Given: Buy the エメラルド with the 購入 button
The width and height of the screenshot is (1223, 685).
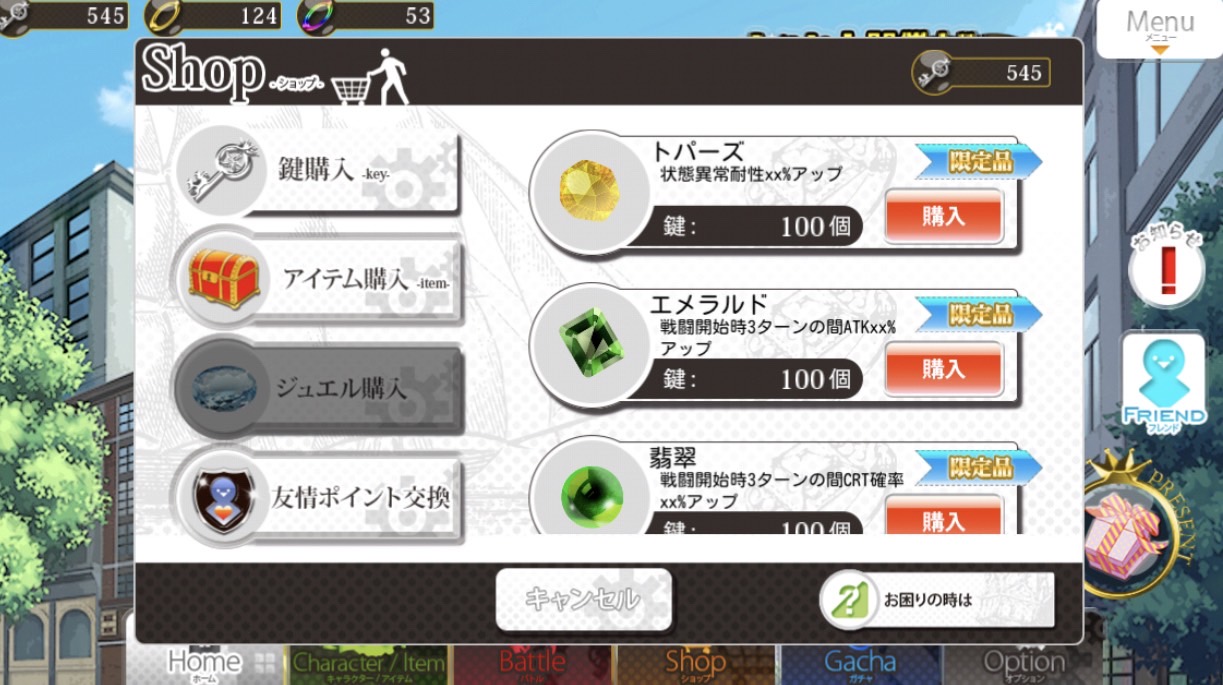Looking at the screenshot, I should tap(943, 369).
